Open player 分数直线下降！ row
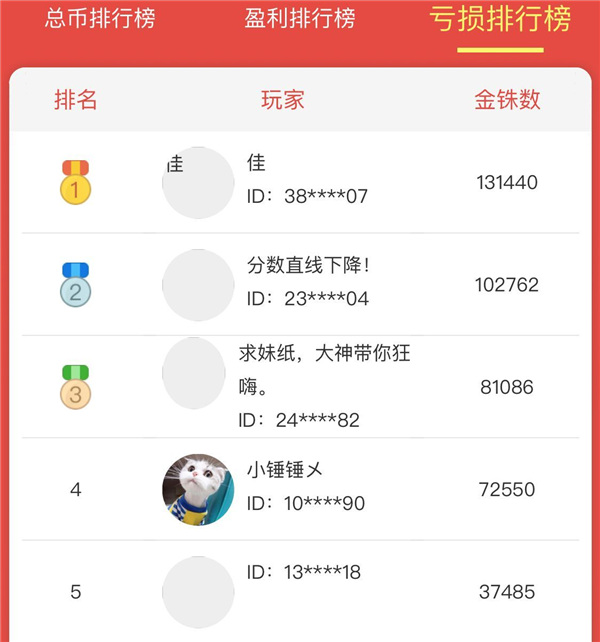The image size is (600, 642). (x=300, y=284)
